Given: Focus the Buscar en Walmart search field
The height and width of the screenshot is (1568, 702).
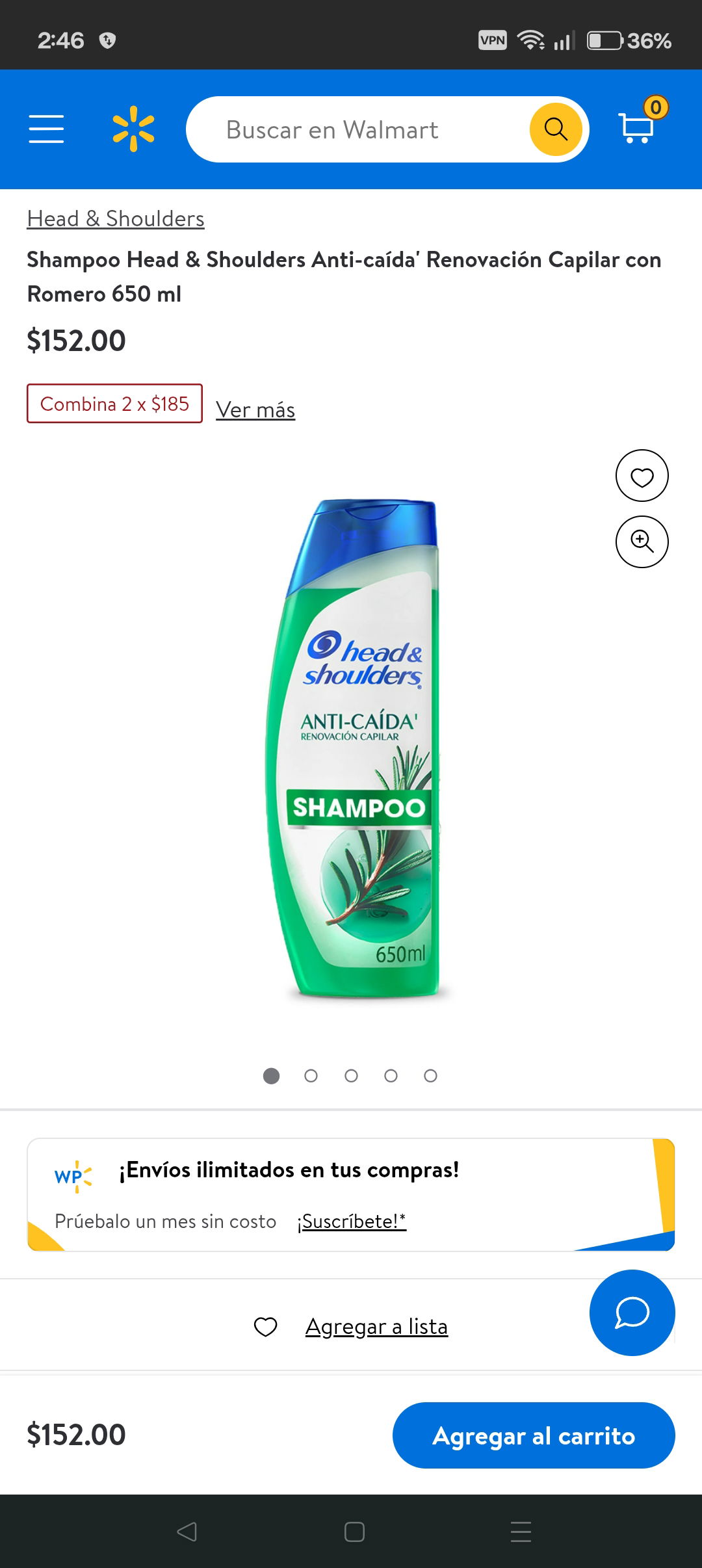Looking at the screenshot, I should pos(351,129).
